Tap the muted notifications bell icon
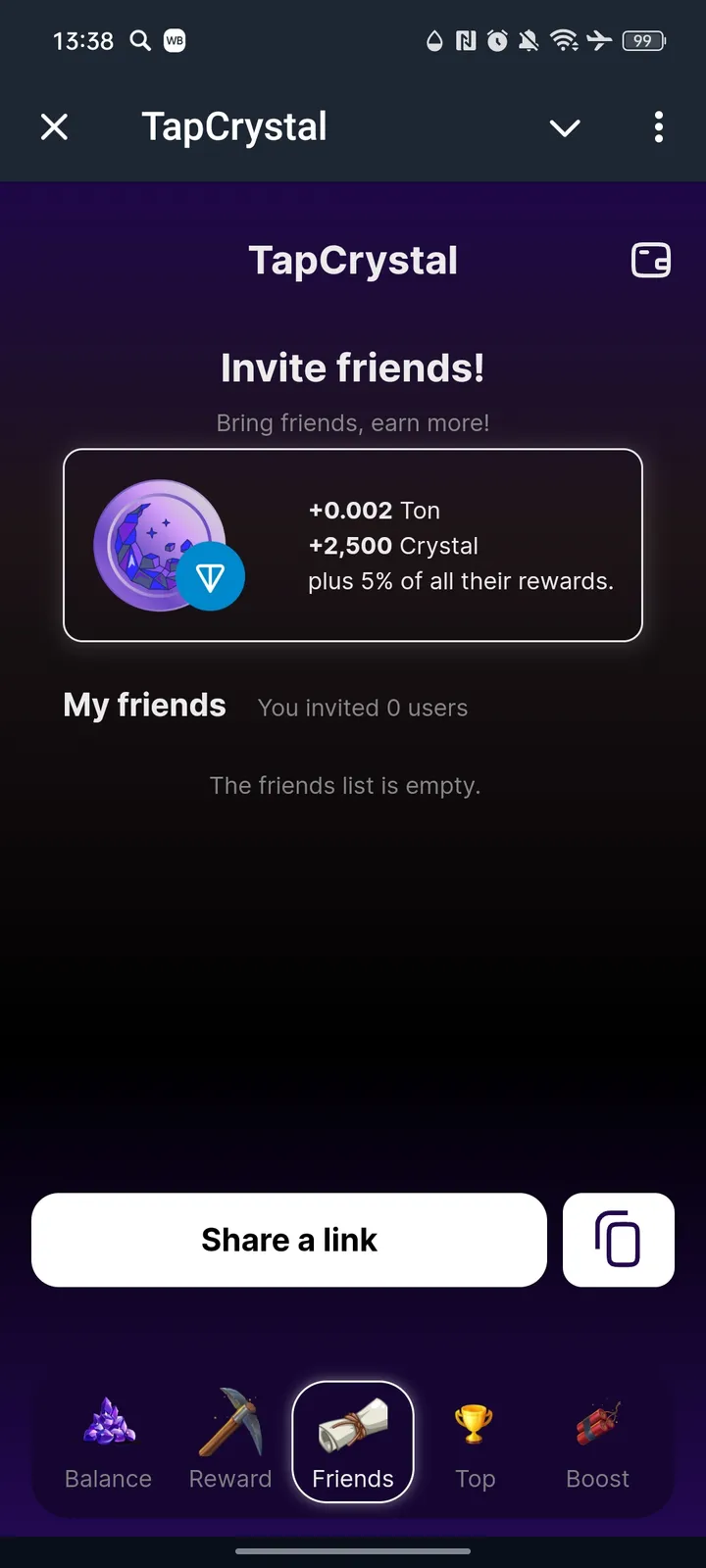The image size is (706, 1568). (x=528, y=41)
